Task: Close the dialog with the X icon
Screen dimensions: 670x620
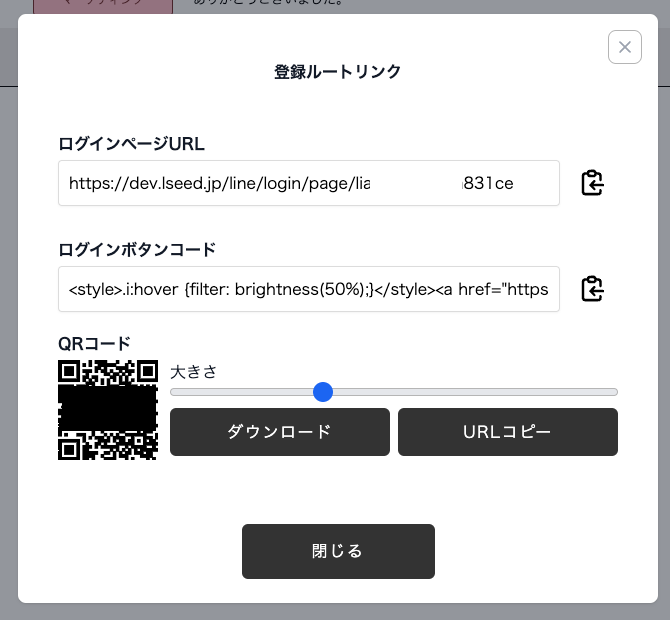Action: pos(625,47)
